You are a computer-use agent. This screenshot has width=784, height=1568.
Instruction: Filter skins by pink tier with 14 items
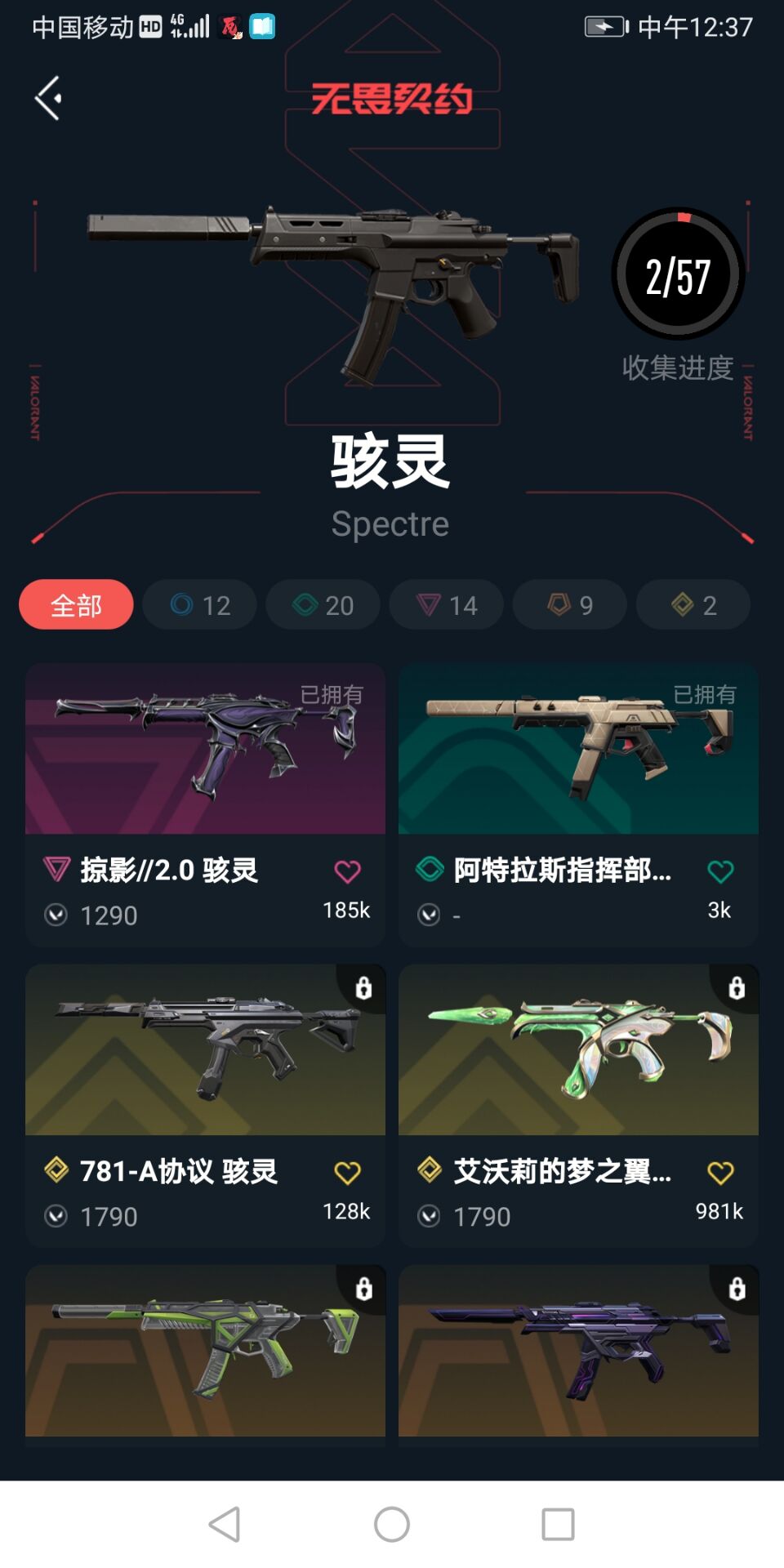446,605
